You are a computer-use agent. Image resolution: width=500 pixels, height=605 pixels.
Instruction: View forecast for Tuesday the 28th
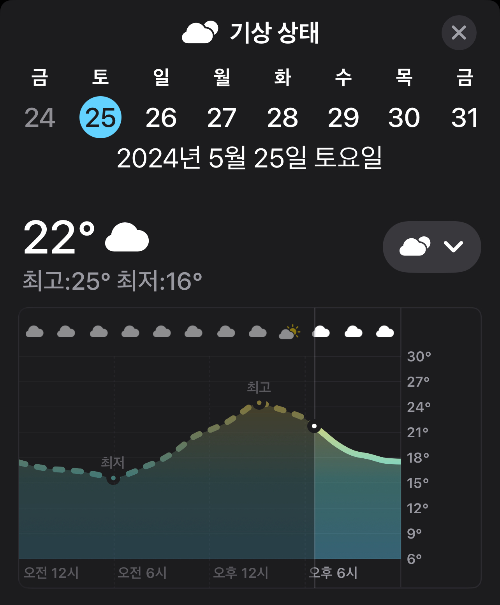click(x=282, y=117)
